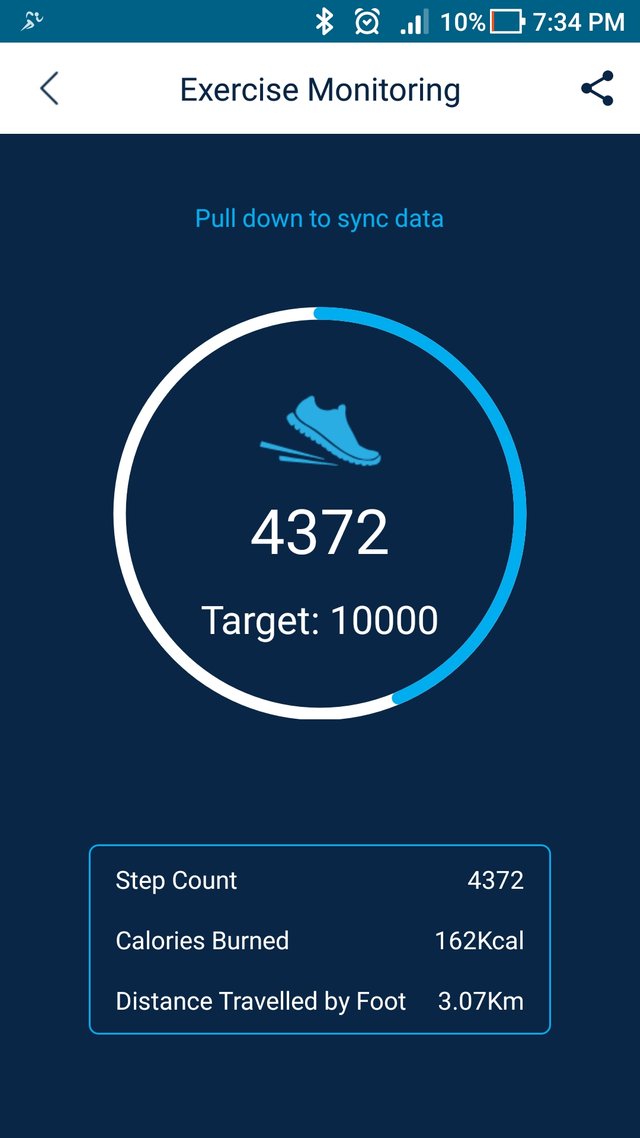Share the exercise monitoring data
Screen dimensions: 640x1138
[597, 89]
